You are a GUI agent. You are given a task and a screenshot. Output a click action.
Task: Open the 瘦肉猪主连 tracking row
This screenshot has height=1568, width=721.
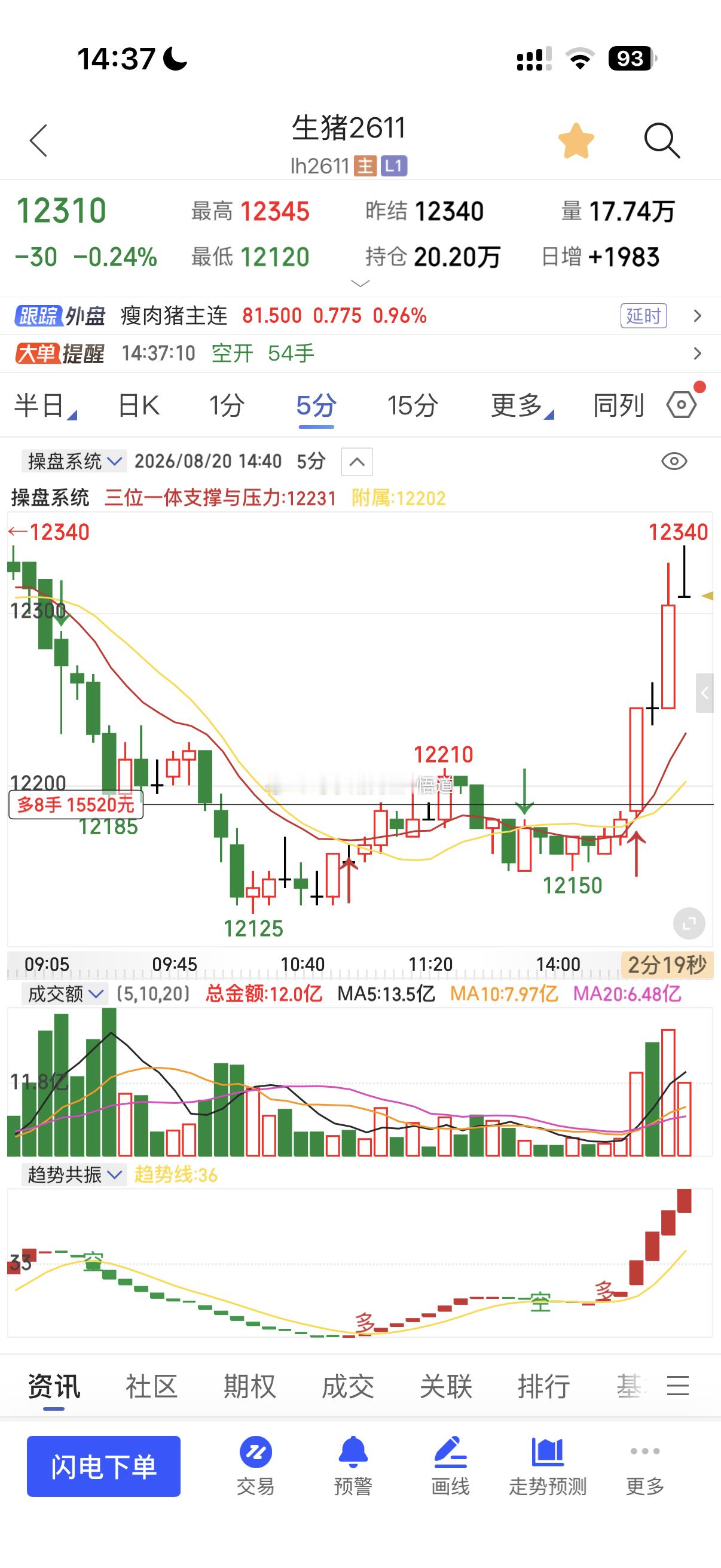pos(360,316)
